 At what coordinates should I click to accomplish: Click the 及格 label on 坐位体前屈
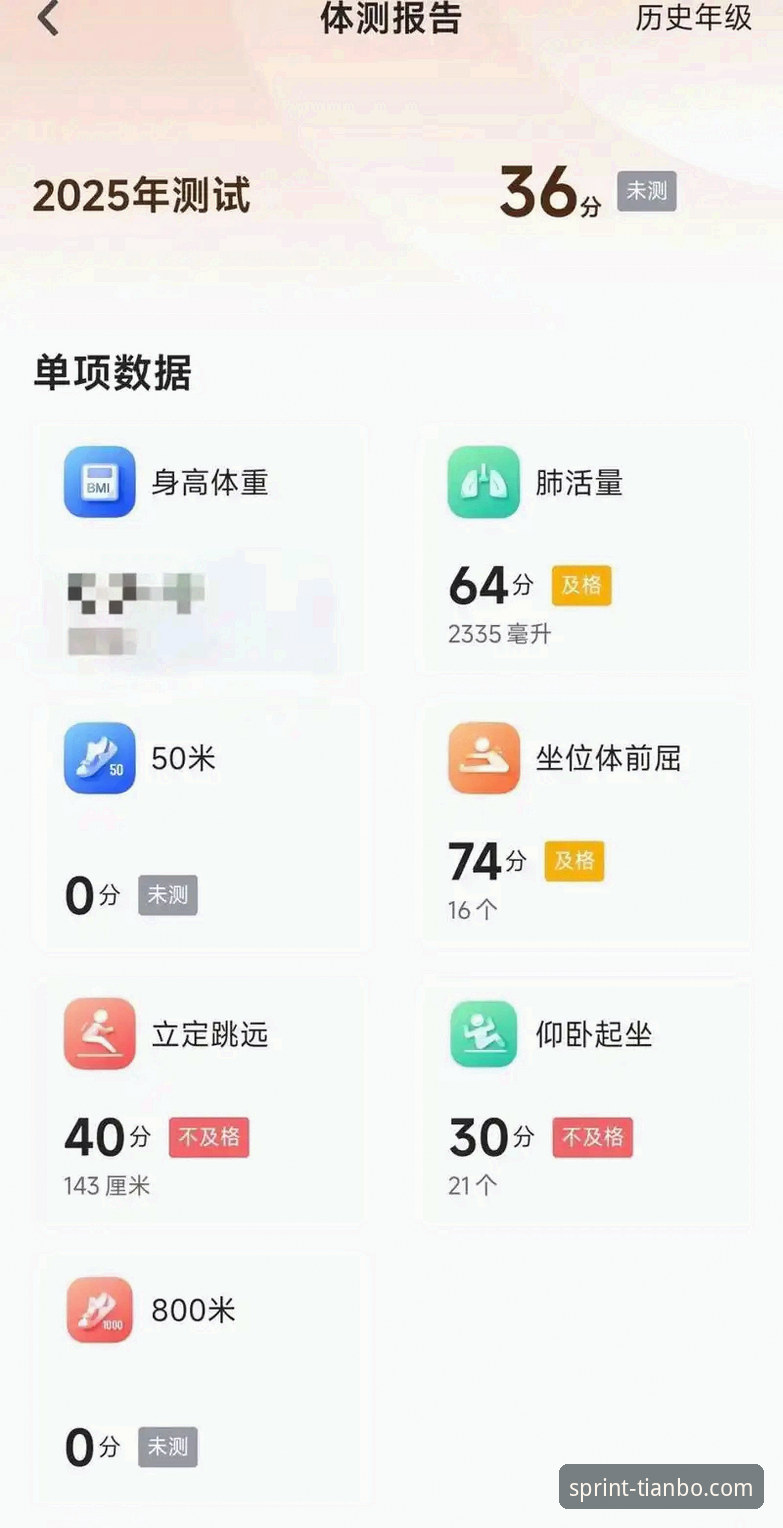point(573,861)
